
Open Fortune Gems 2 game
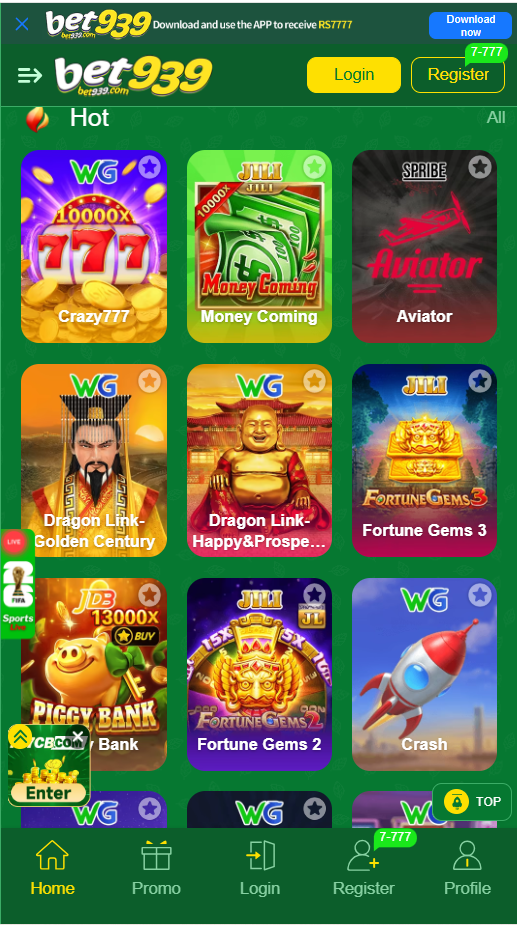point(259,674)
